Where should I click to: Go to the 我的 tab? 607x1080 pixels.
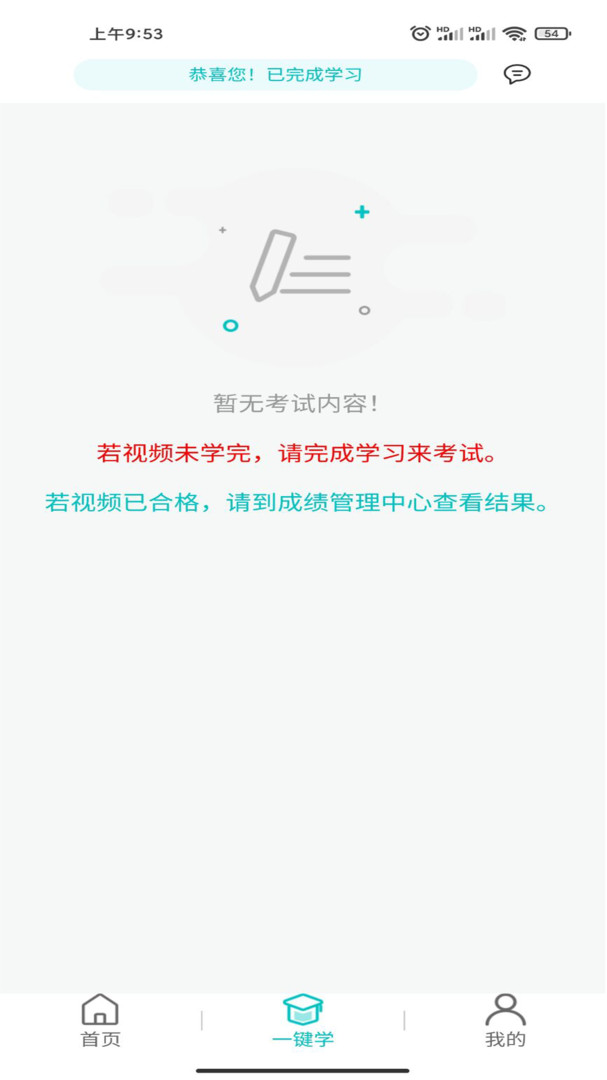click(505, 1020)
